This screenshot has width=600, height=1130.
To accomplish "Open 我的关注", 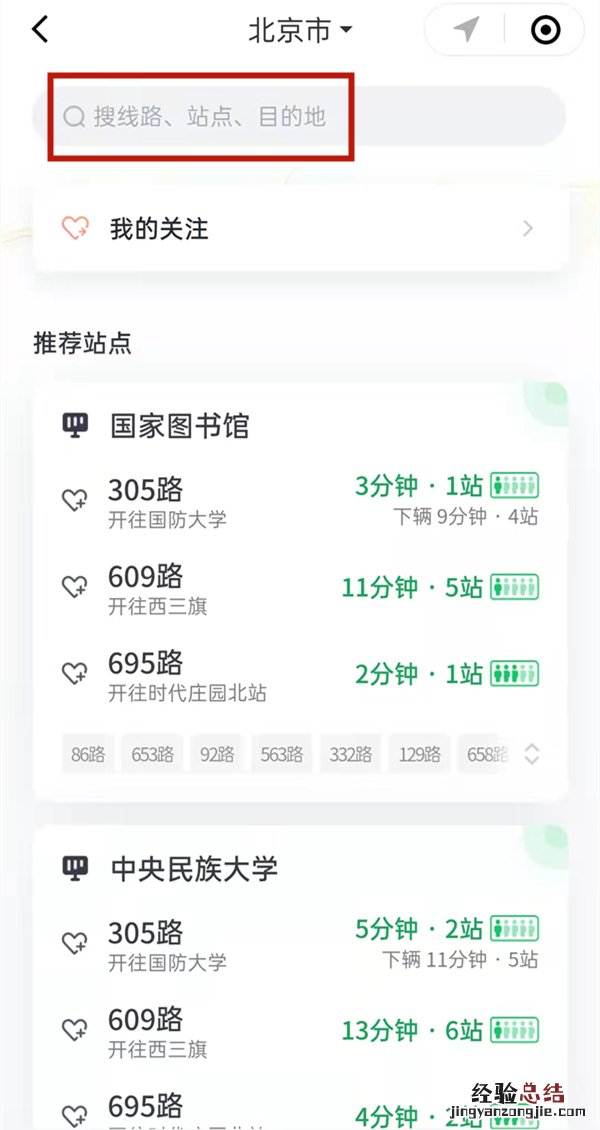I will pyautogui.click(x=300, y=228).
